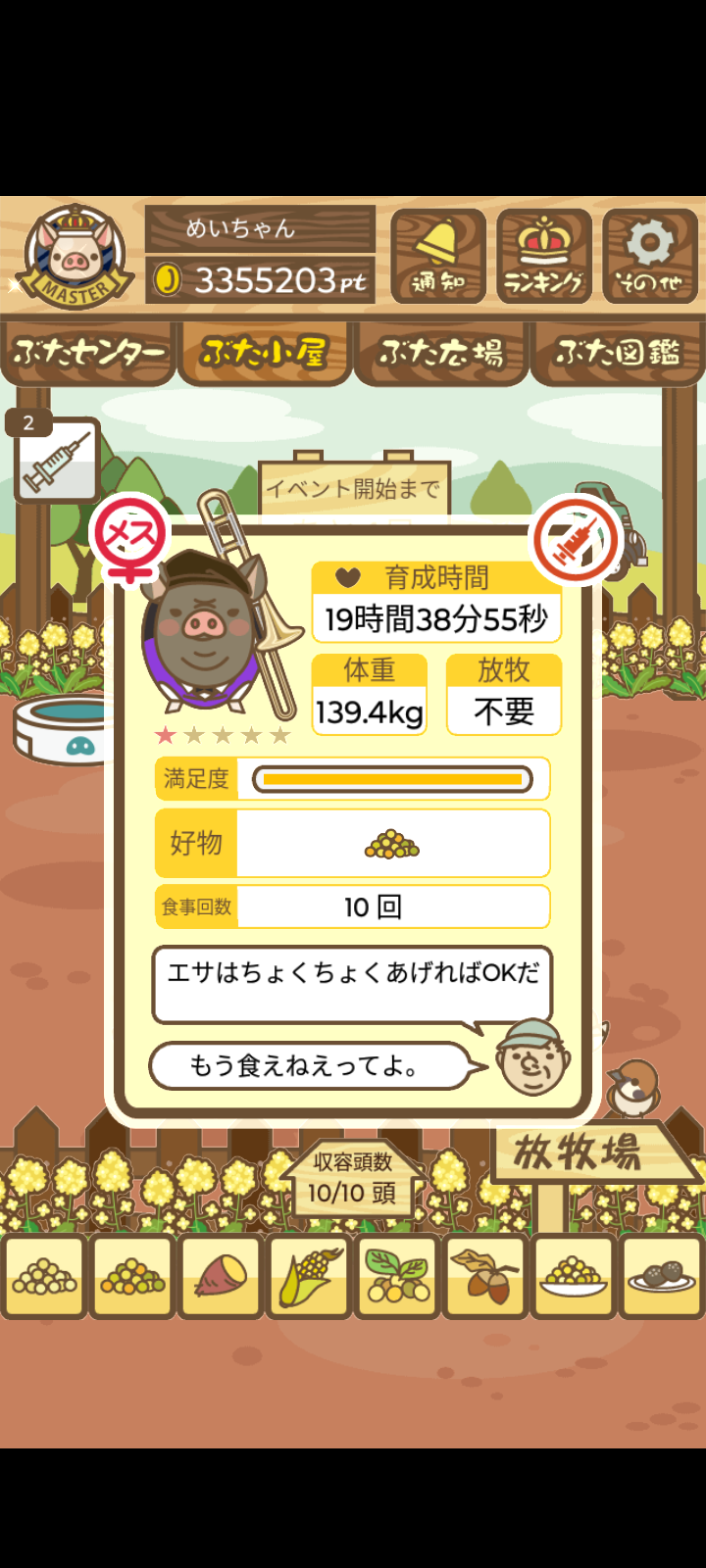The width and height of the screenshot is (706, 1568).
Task: Open the ぶた図鑑 tab
Action: [618, 352]
